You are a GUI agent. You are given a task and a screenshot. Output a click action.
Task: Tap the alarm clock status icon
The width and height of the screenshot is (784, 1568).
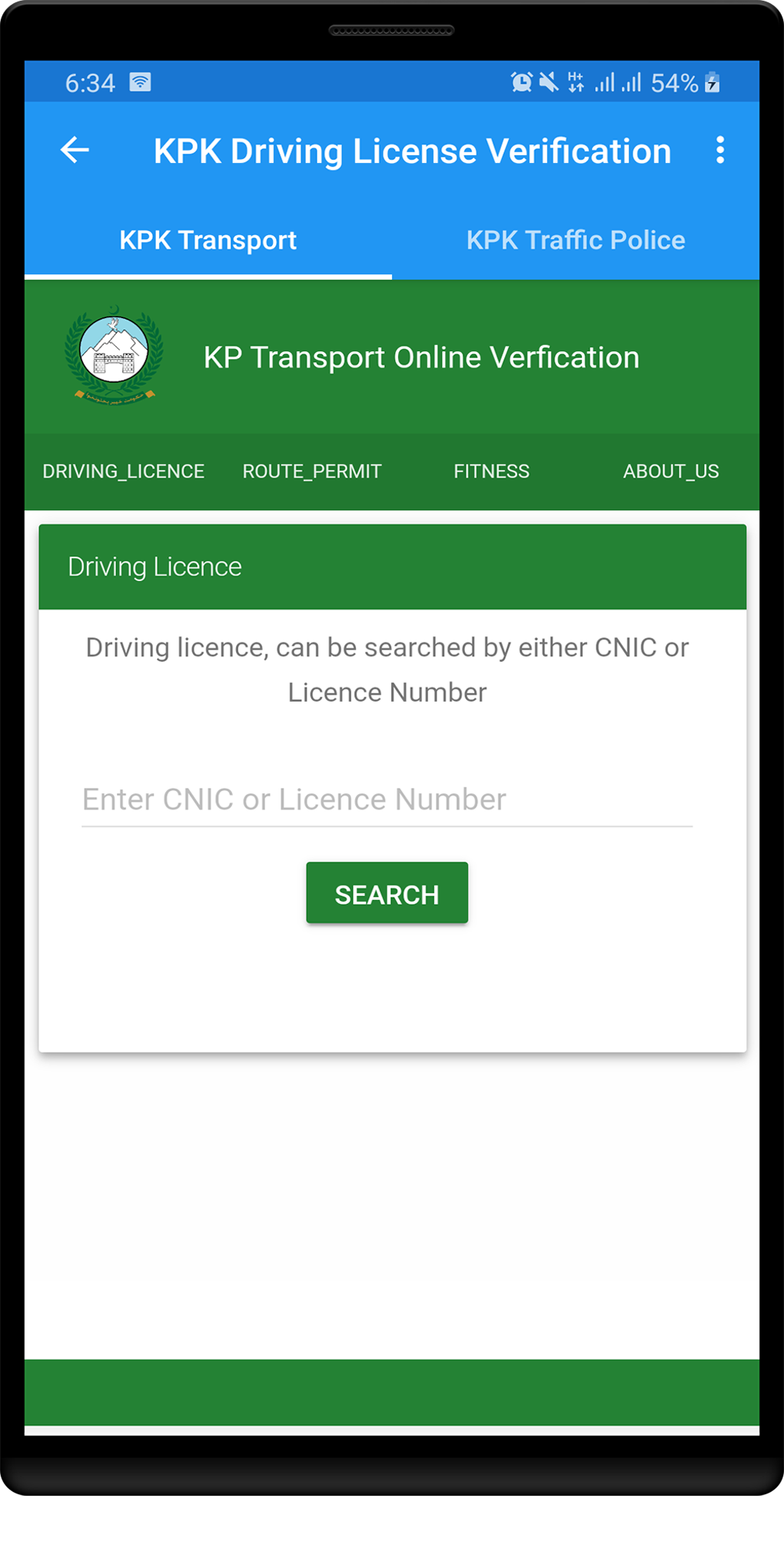tap(521, 81)
